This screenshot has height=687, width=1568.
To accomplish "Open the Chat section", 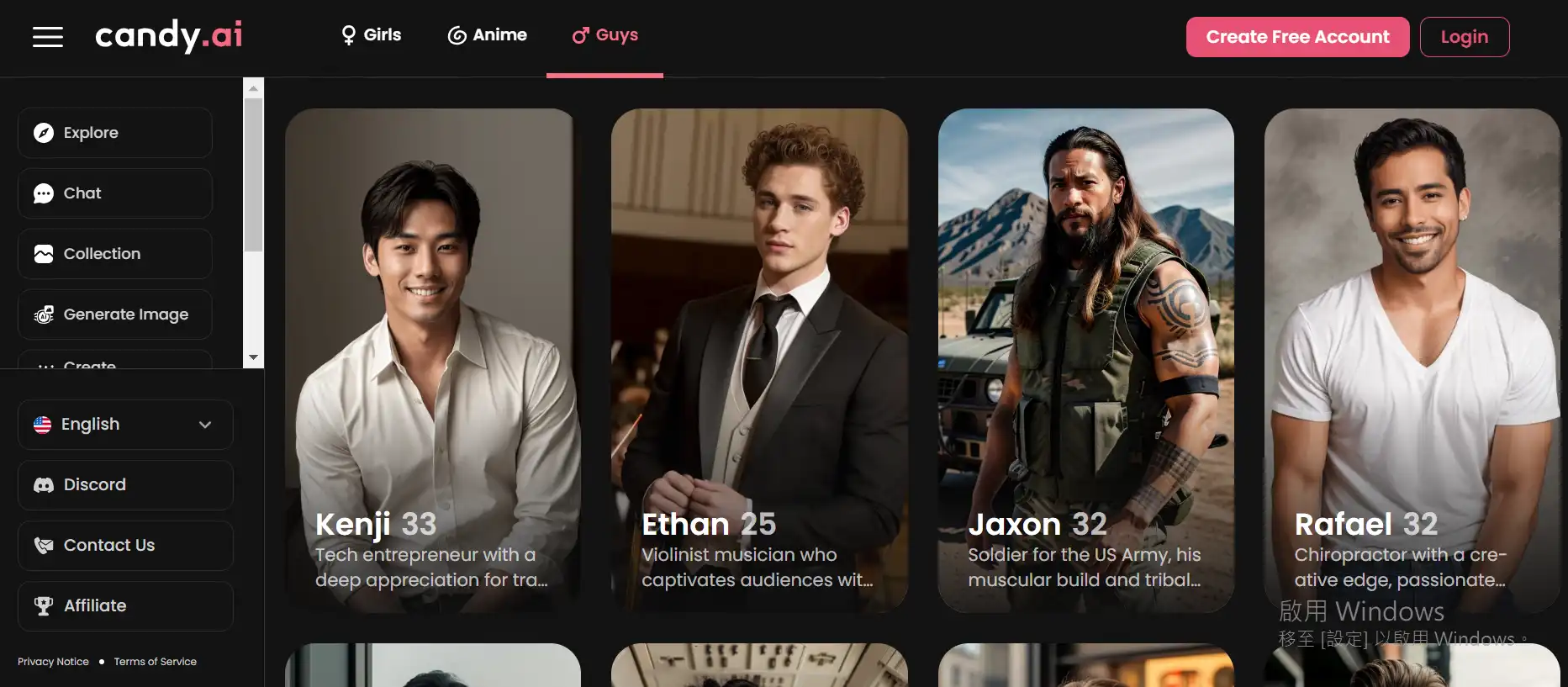I will point(115,193).
